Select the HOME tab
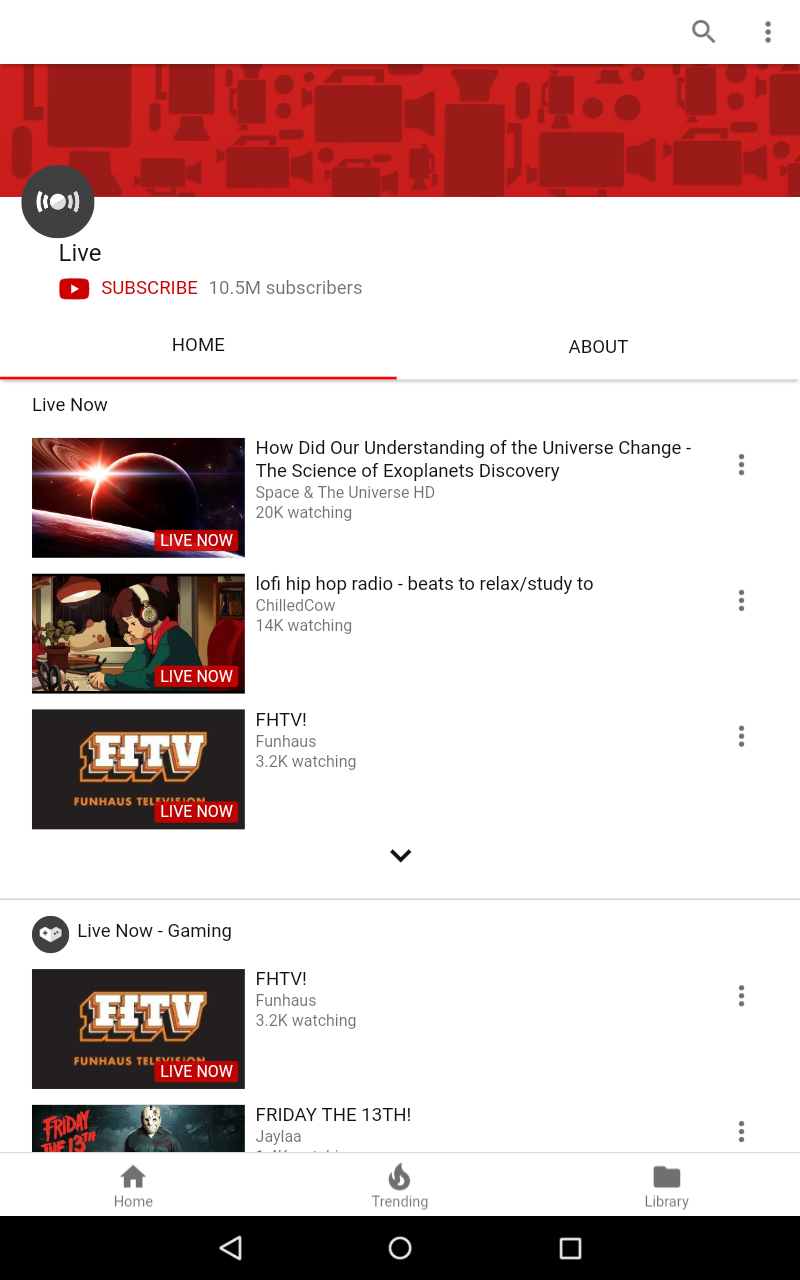This screenshot has width=800, height=1280. (x=198, y=344)
